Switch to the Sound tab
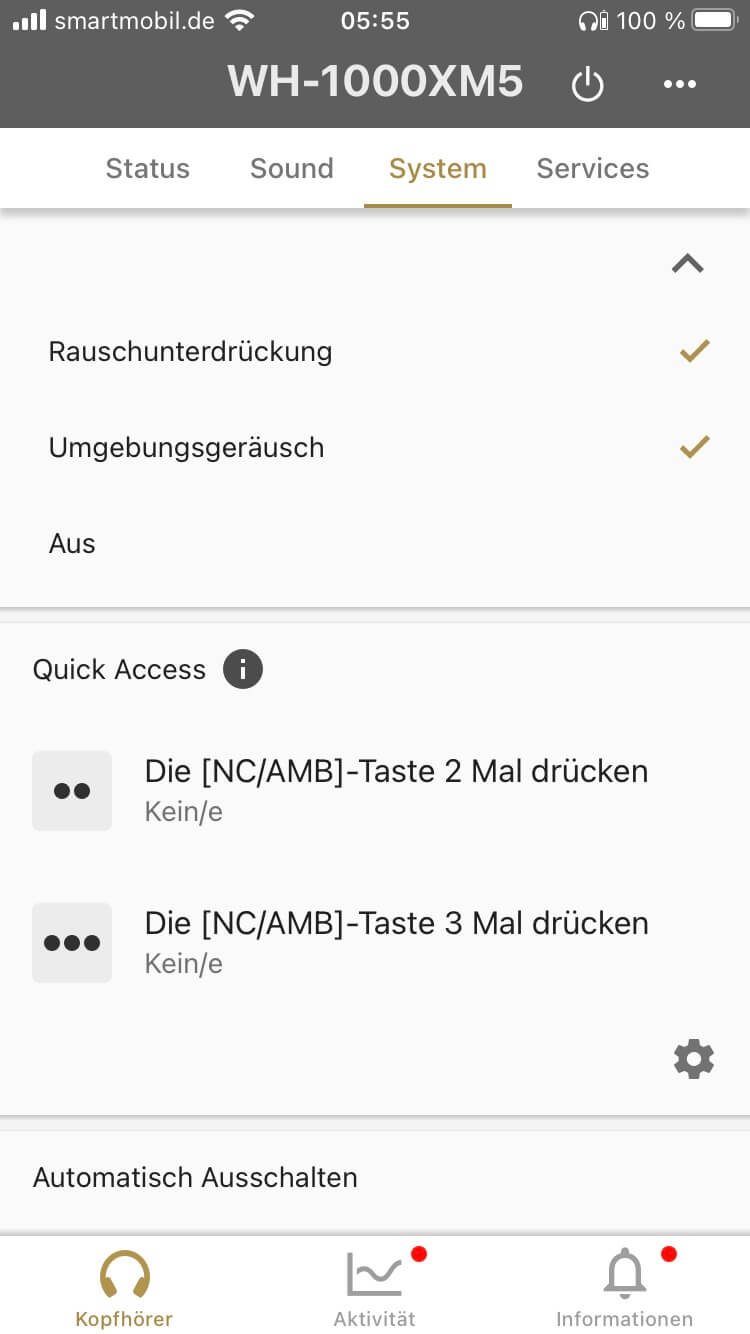This screenshot has height=1334, width=750. (x=291, y=168)
